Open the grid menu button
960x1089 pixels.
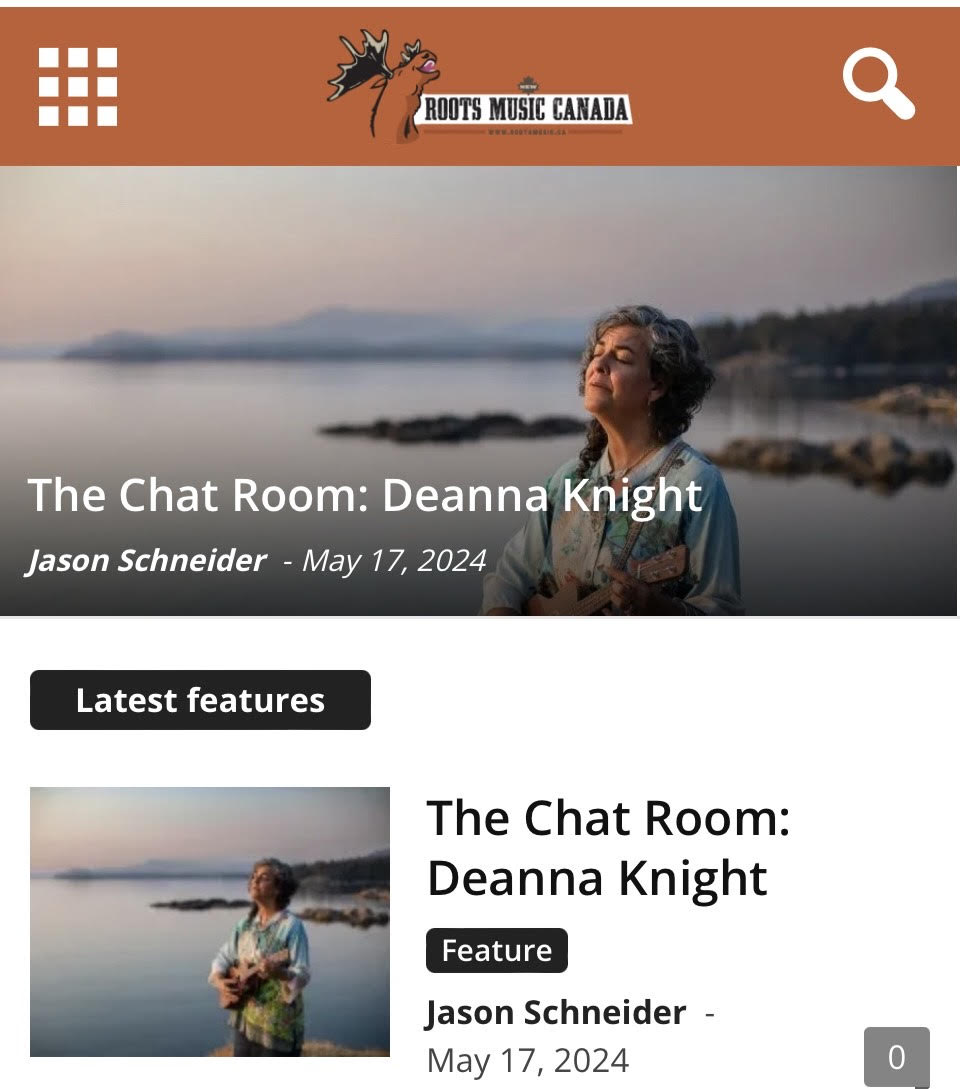(x=78, y=87)
